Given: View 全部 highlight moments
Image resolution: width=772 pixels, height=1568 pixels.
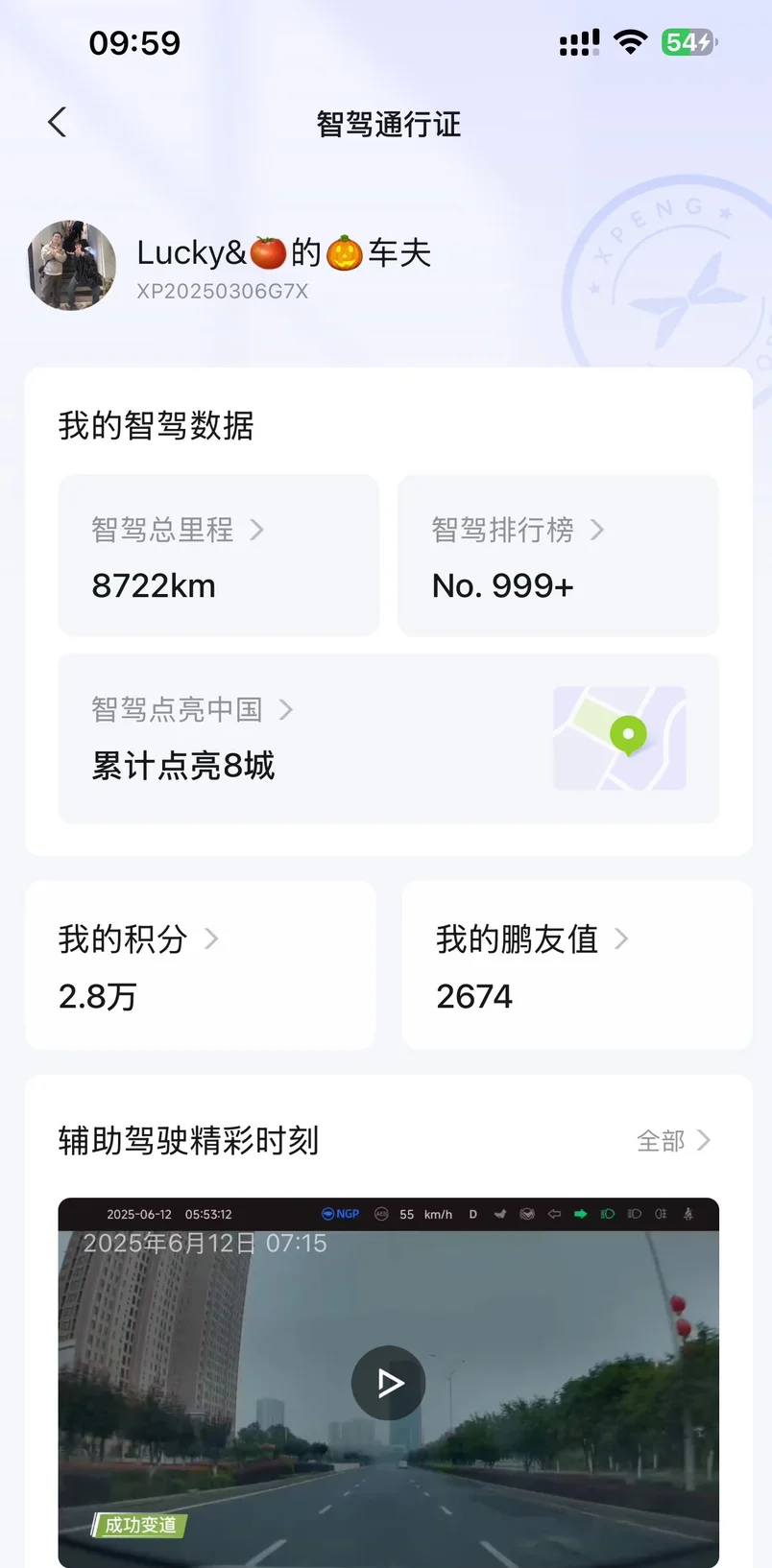Looking at the screenshot, I should [x=673, y=1141].
